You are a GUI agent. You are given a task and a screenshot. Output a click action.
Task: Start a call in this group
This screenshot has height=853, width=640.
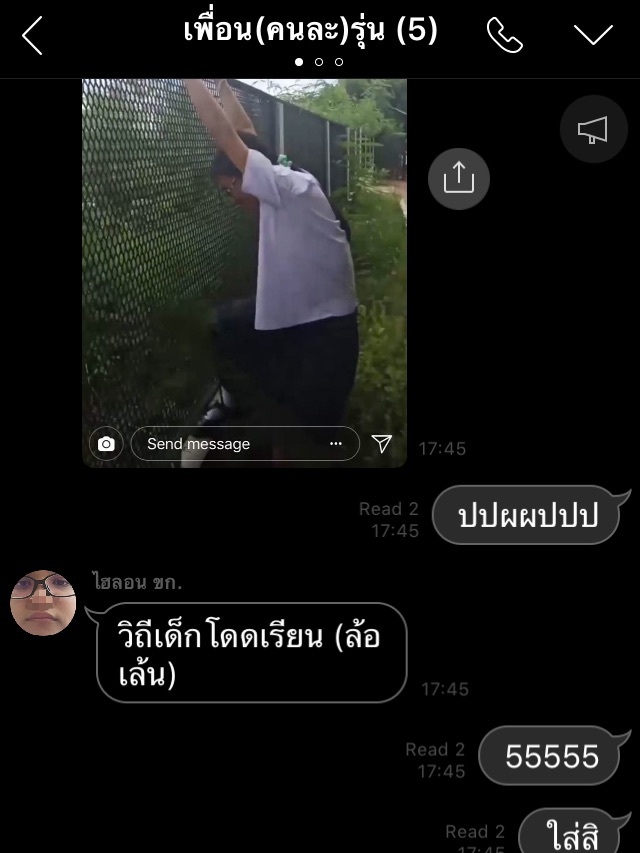(504, 35)
